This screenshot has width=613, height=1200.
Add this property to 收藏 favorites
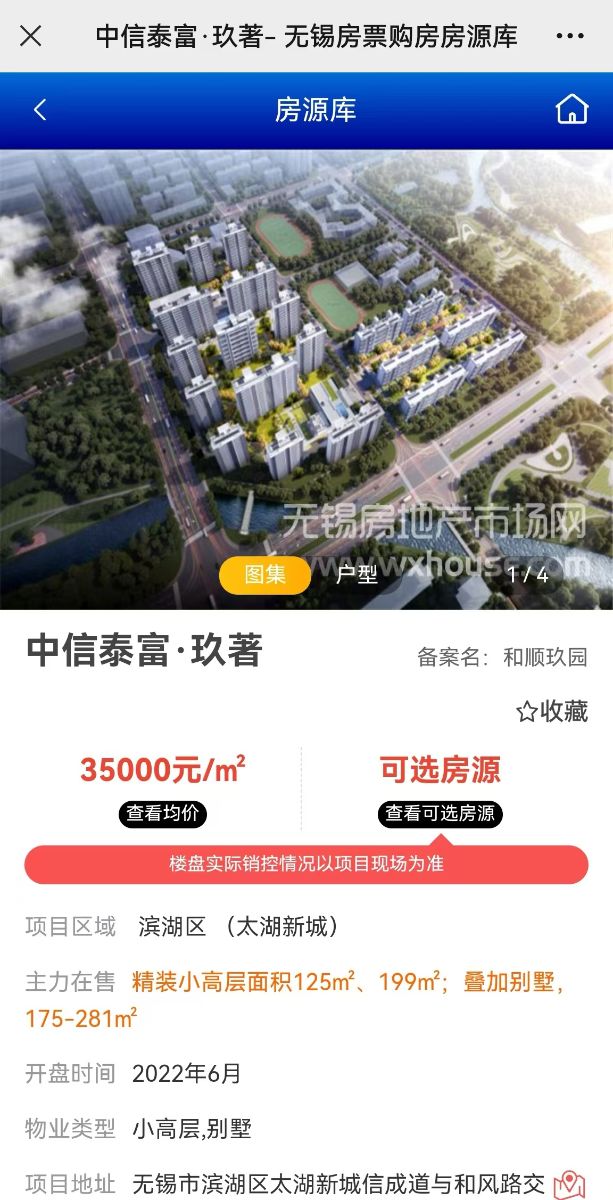coord(552,711)
